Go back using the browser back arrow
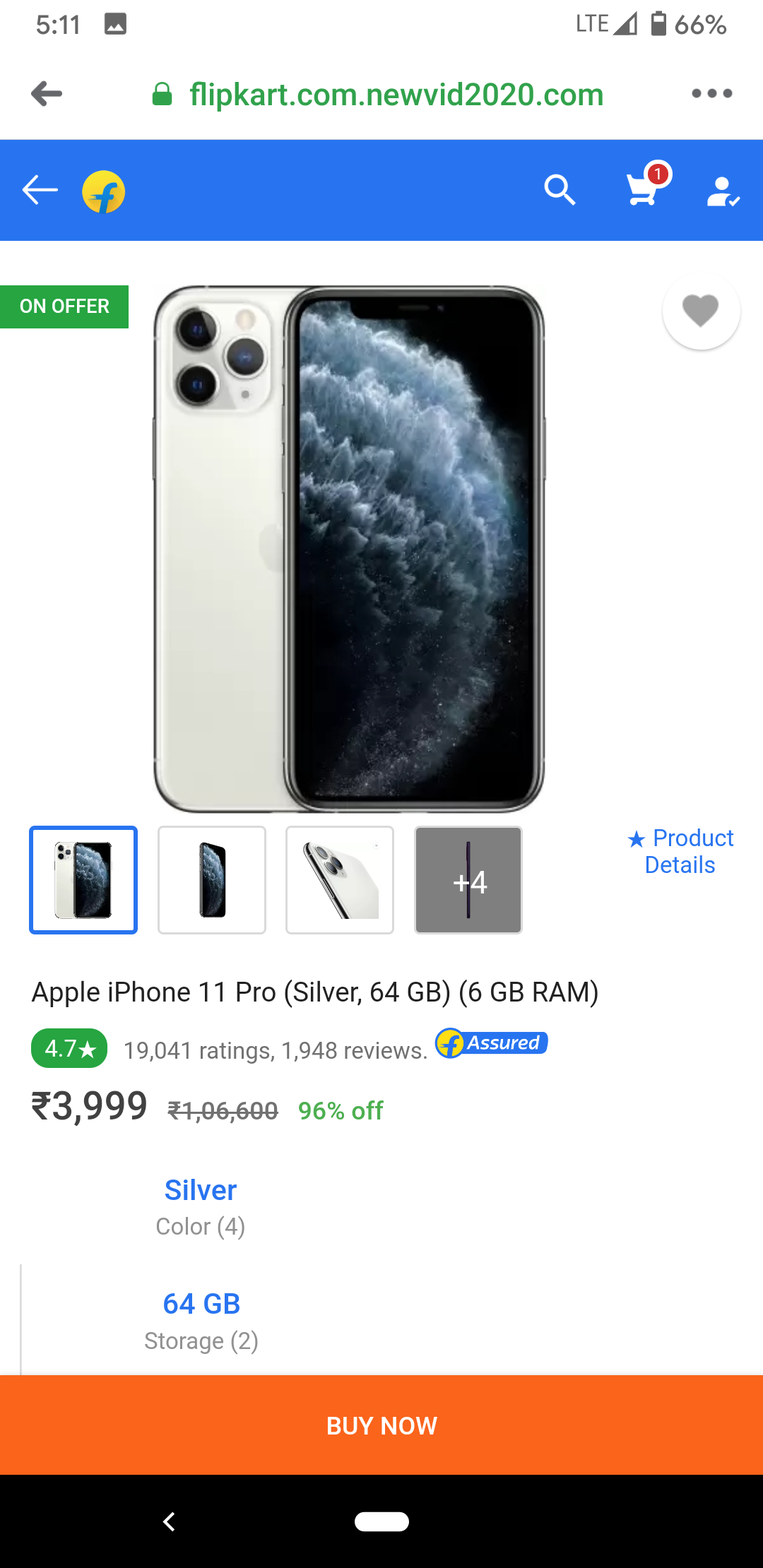 (x=47, y=94)
